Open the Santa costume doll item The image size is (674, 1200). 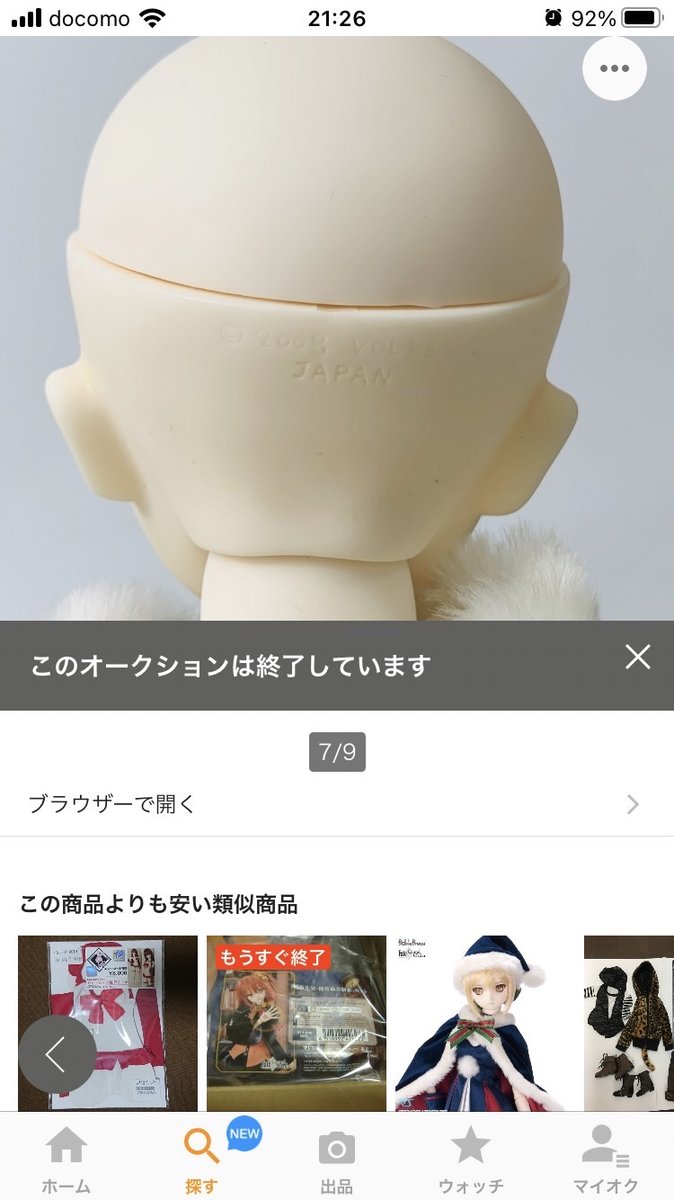pos(485,1023)
